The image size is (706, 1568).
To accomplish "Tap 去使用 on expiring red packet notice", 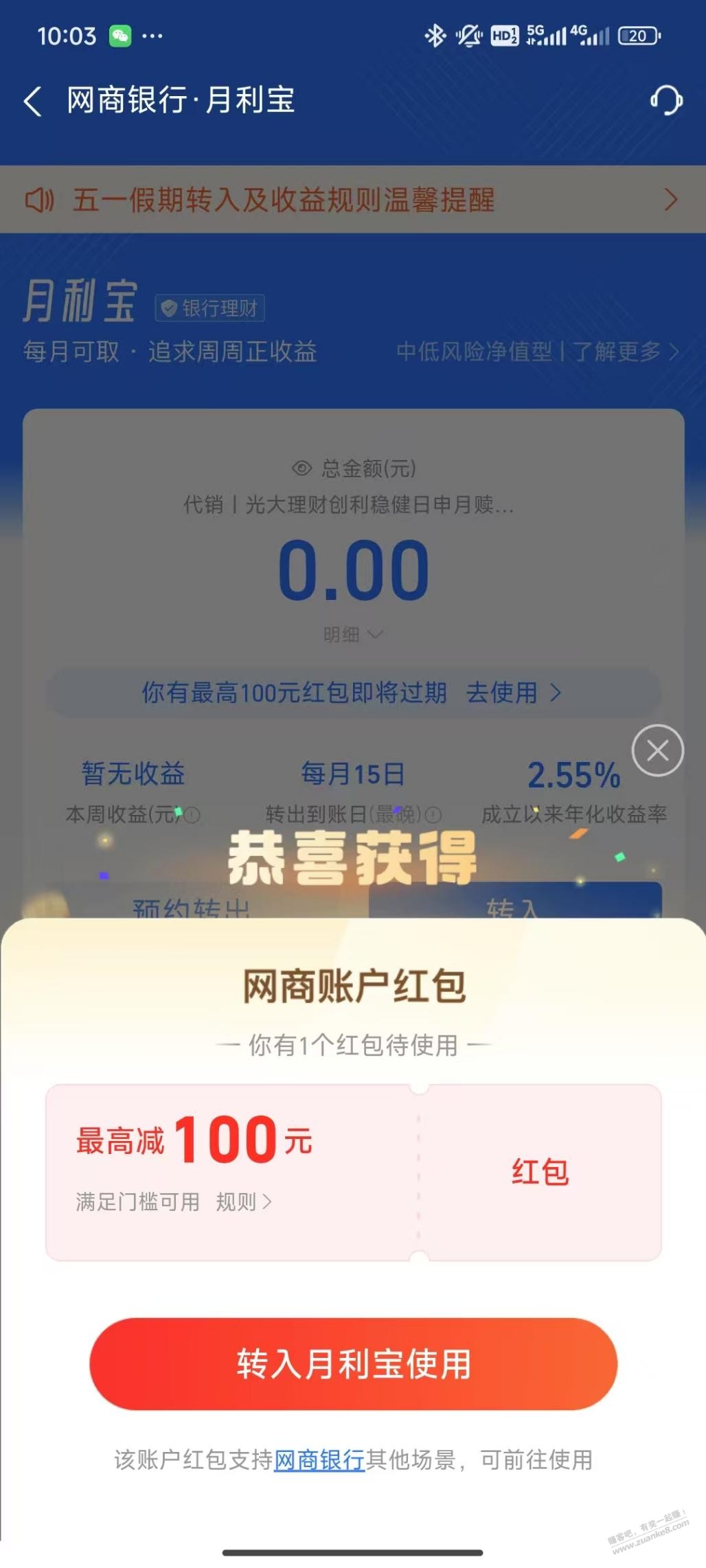I will [x=512, y=693].
